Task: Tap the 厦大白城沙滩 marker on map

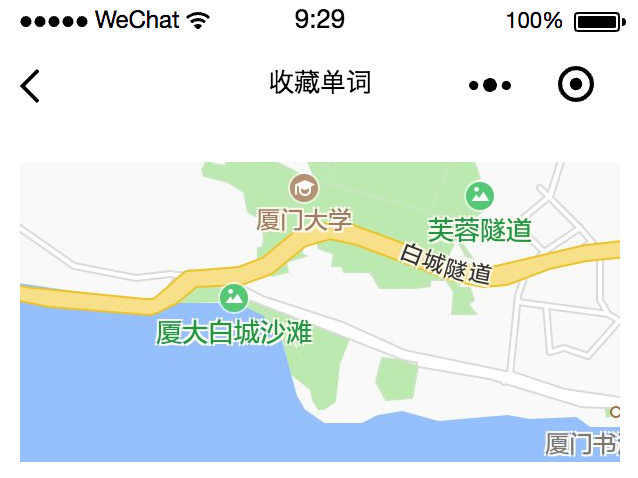Action: click(234, 297)
